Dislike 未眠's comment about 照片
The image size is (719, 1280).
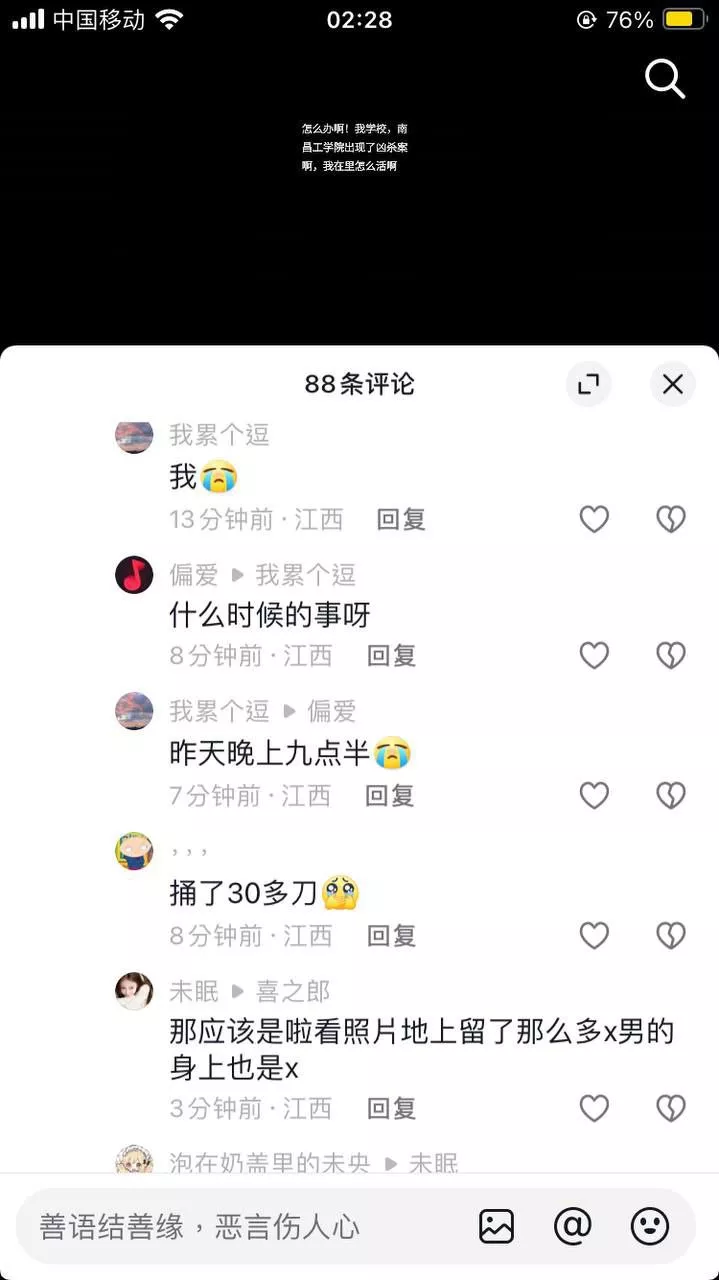pyautogui.click(x=670, y=1108)
